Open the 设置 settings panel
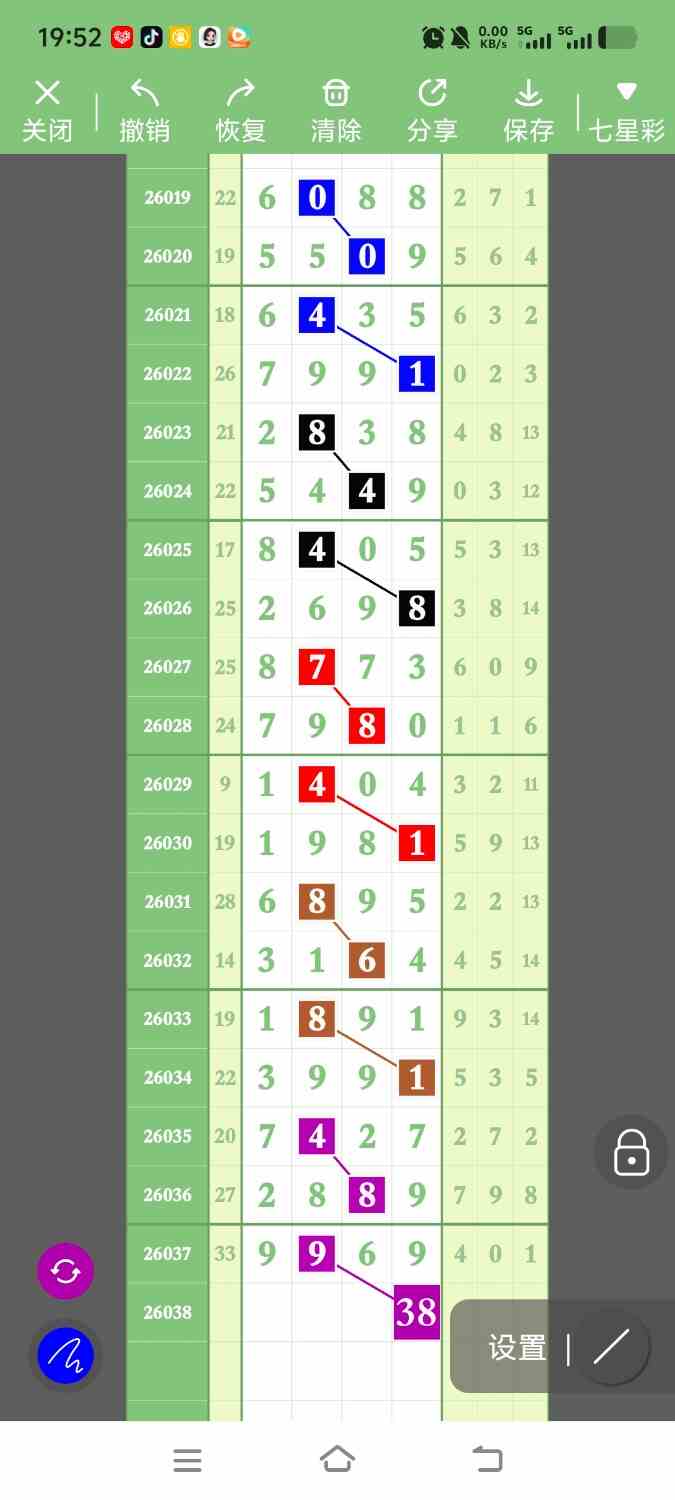Screen dimensions: 675x1500 pyautogui.click(x=517, y=1348)
